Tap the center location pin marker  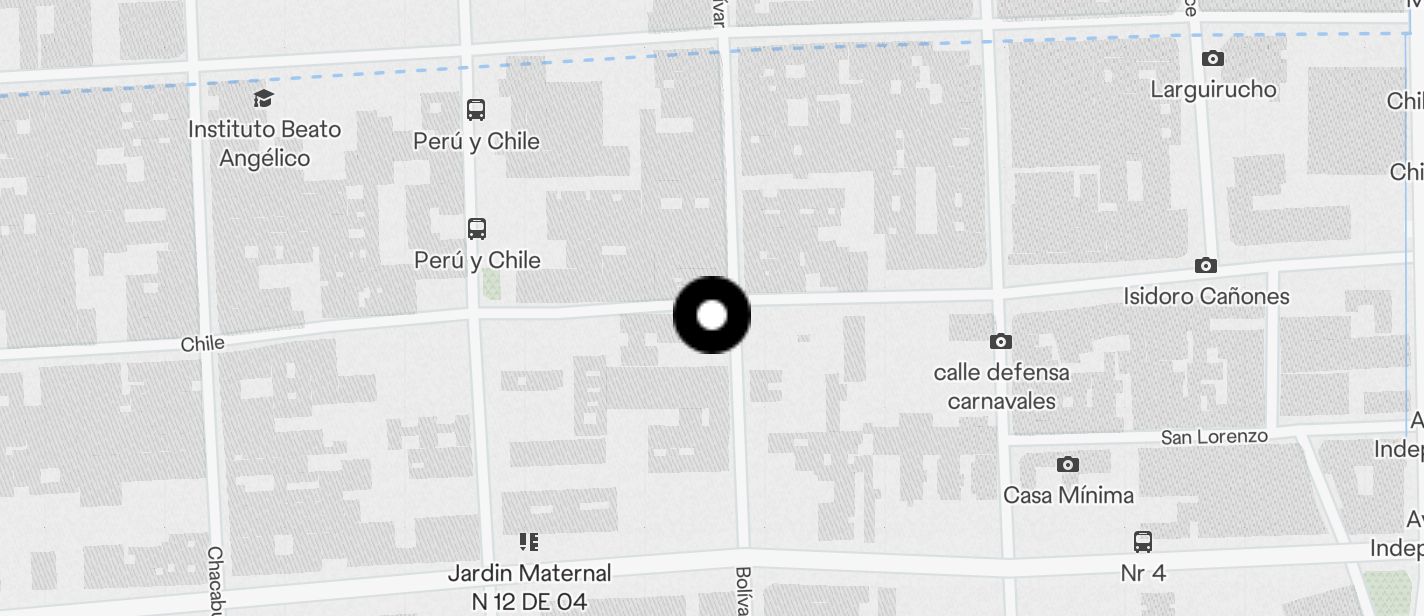tap(711, 315)
